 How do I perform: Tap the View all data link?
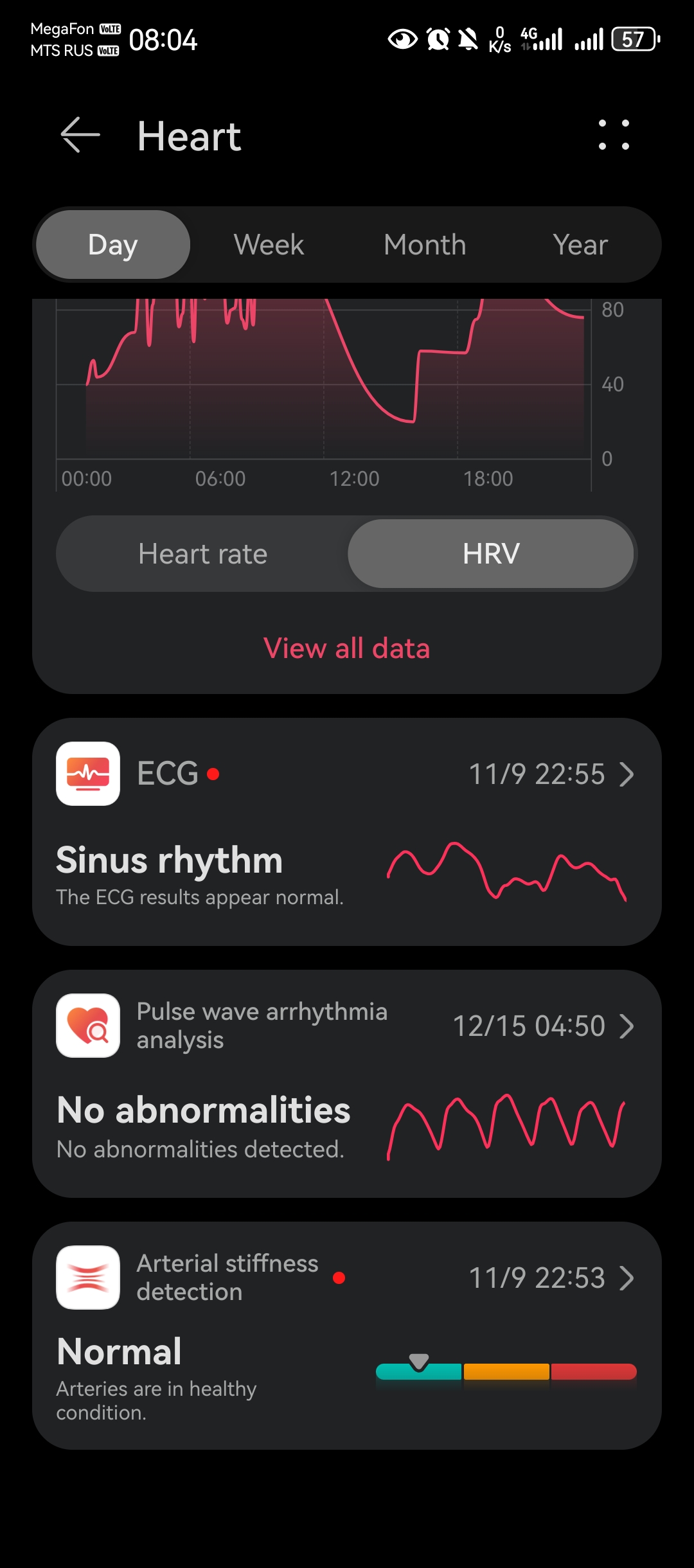[346, 648]
